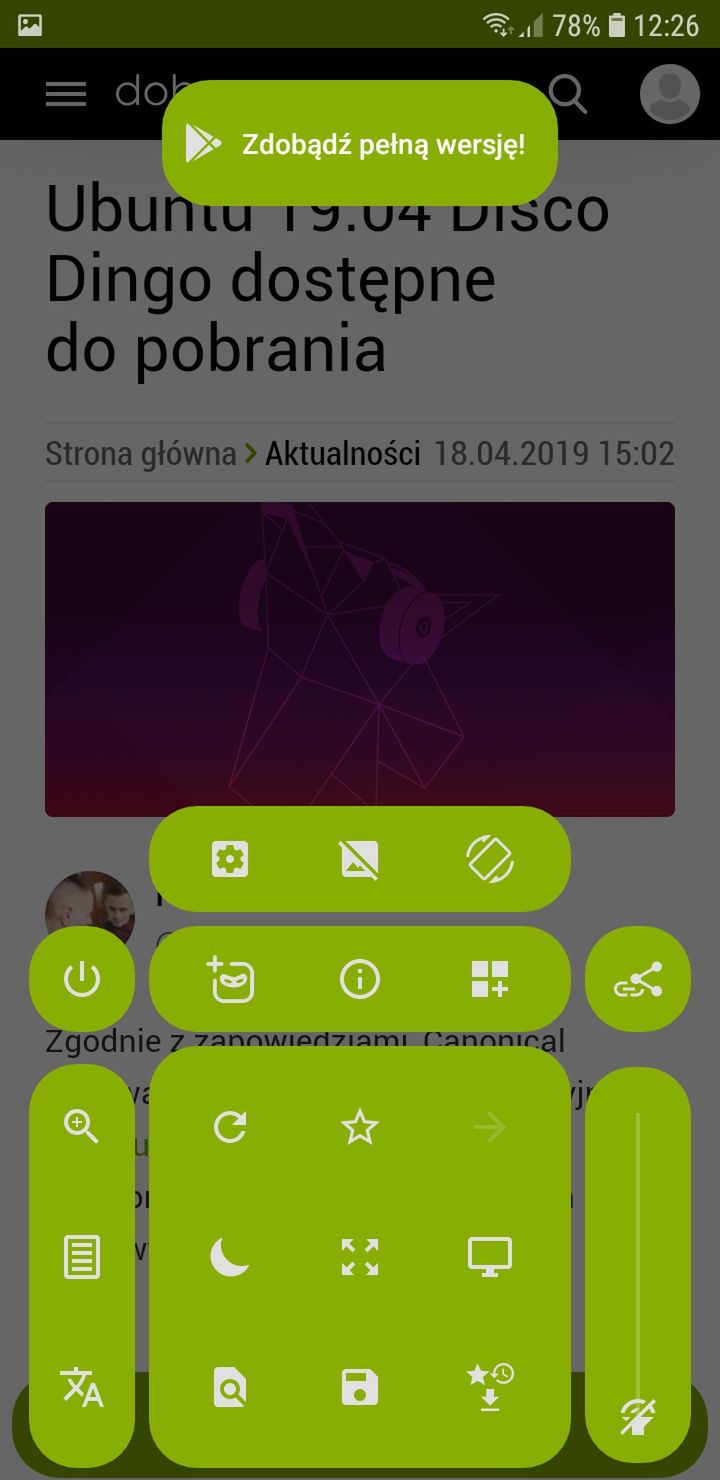Tap the add-ons grid plus icon
The width and height of the screenshot is (720, 1480).
point(490,980)
